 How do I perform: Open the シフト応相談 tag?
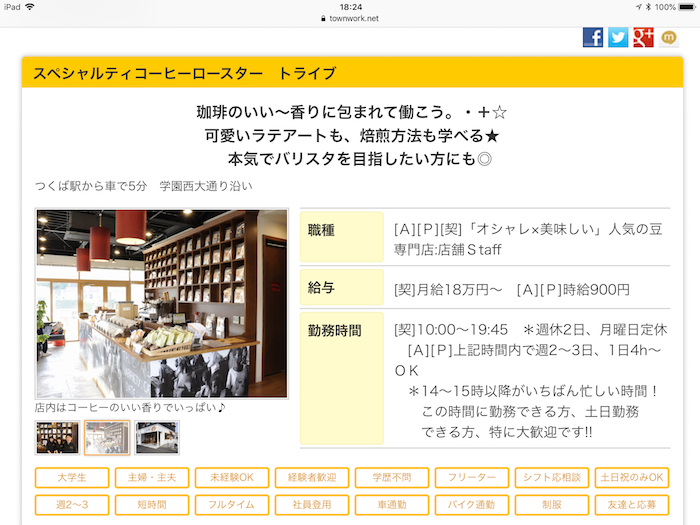coord(552,478)
